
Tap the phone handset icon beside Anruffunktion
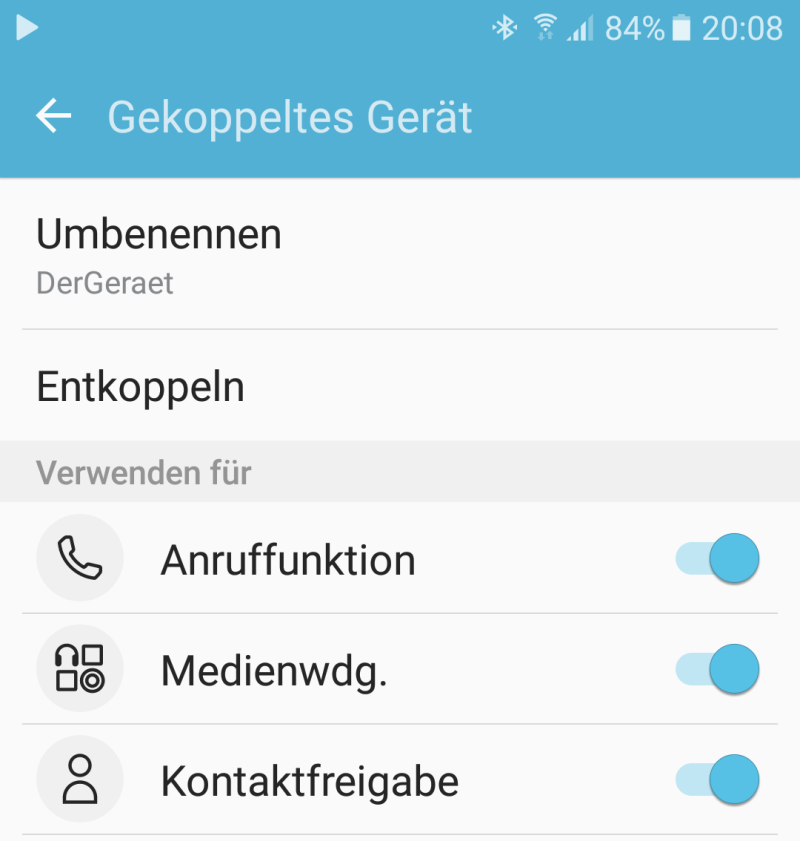[79, 559]
